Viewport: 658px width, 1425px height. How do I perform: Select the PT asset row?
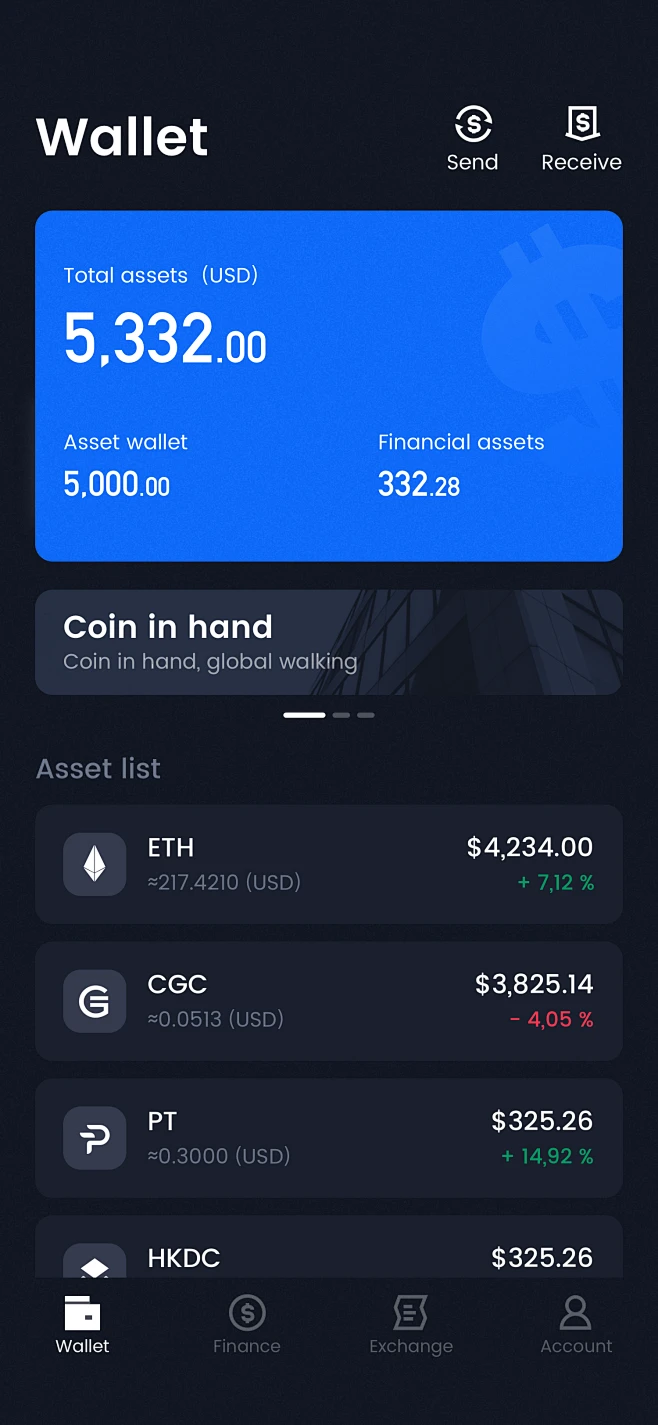329,1138
